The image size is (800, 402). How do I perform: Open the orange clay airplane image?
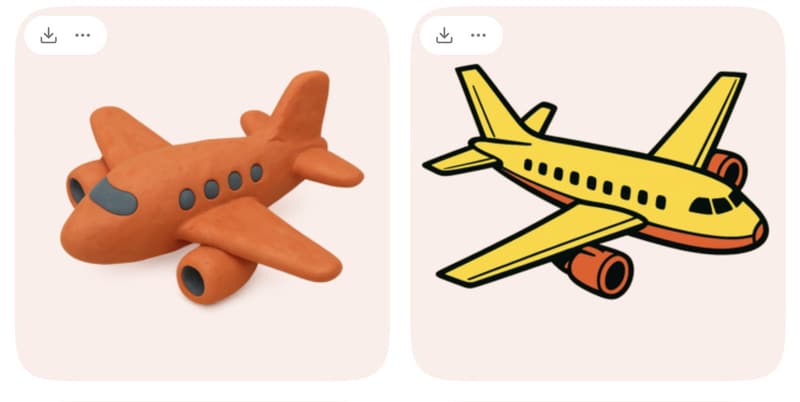[x=205, y=200]
